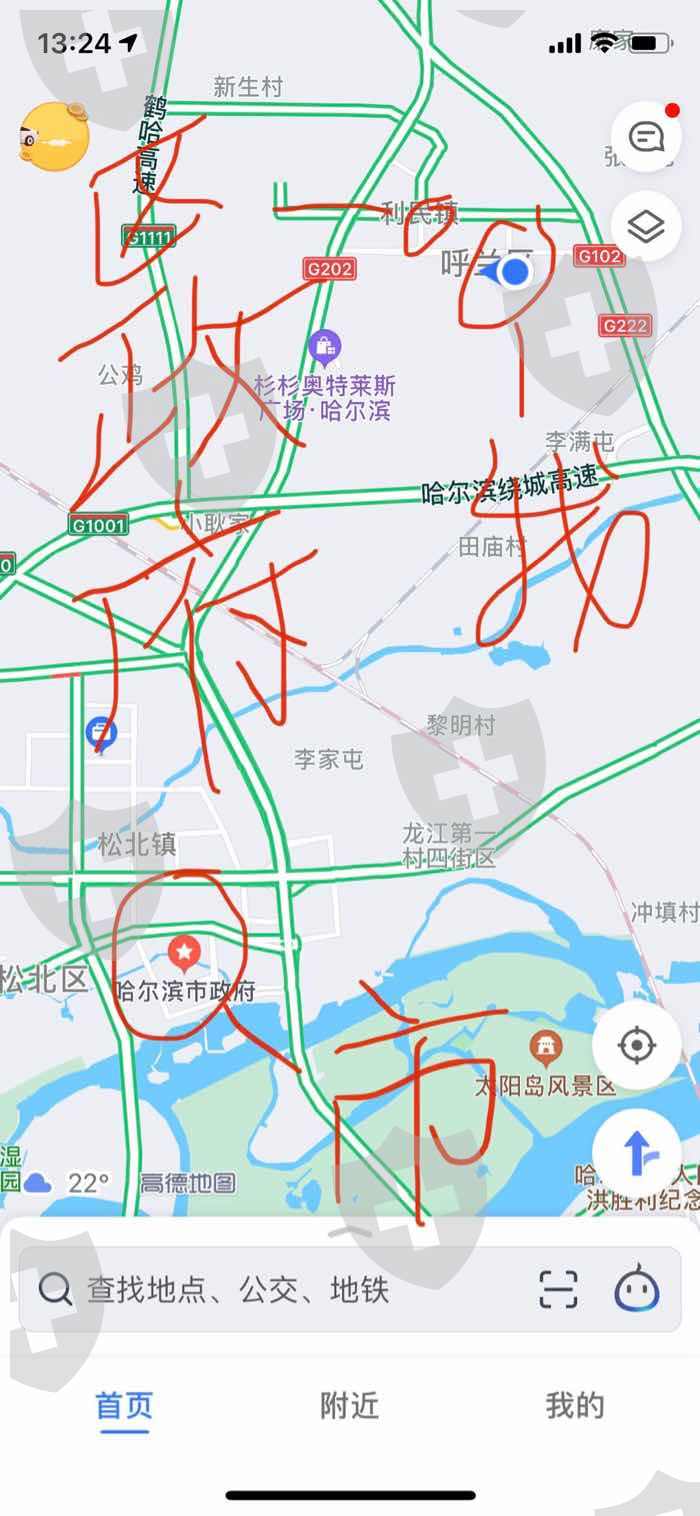Open the robot voice assistant icon

[636, 1289]
